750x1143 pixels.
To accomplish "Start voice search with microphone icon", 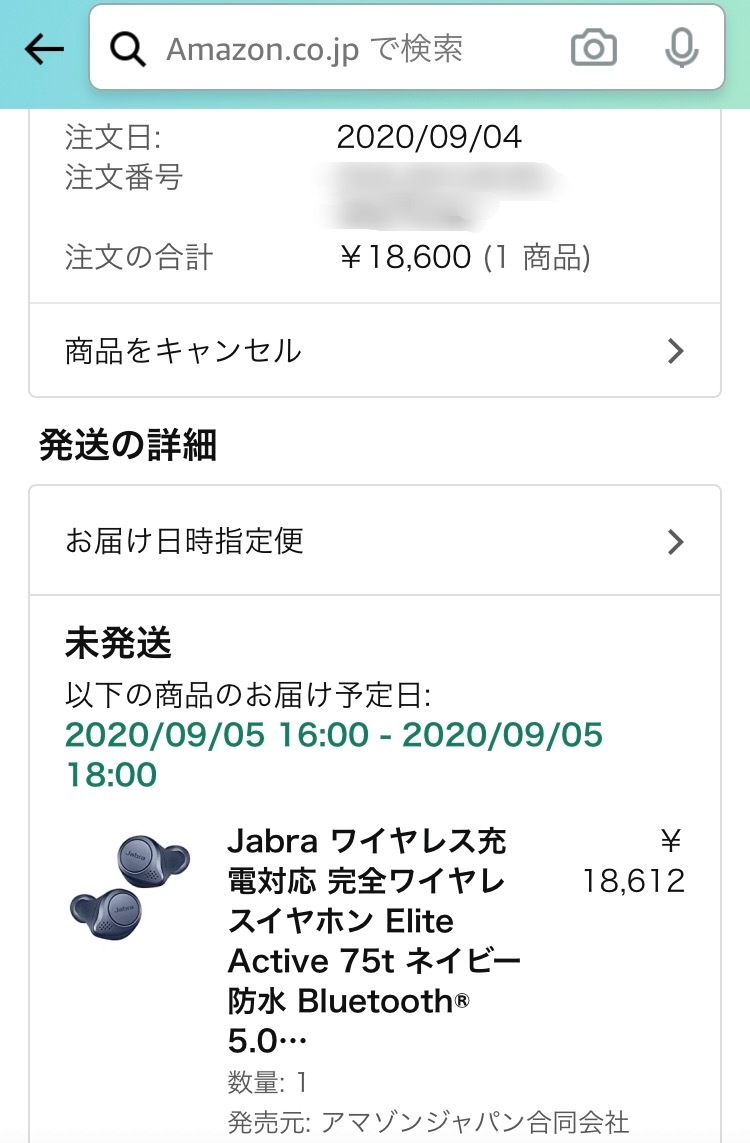I will click(x=681, y=48).
